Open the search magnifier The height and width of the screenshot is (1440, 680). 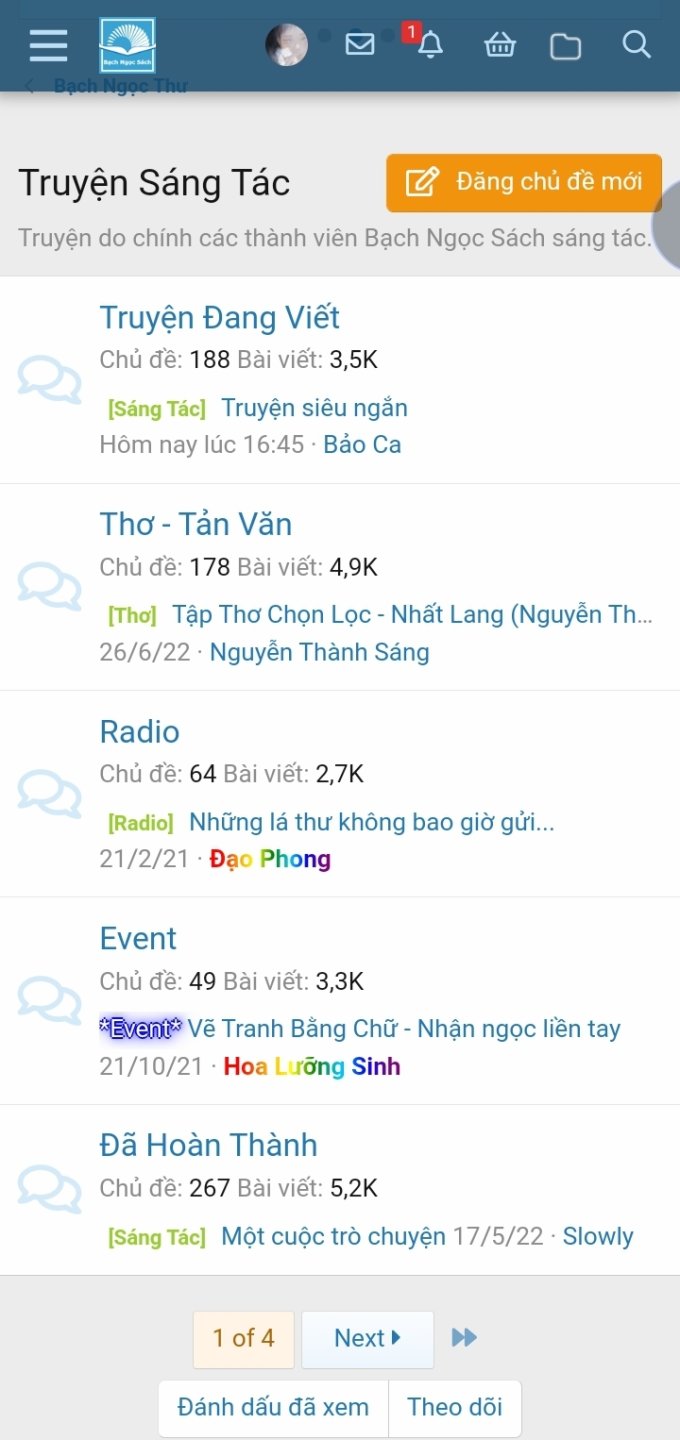(636, 45)
